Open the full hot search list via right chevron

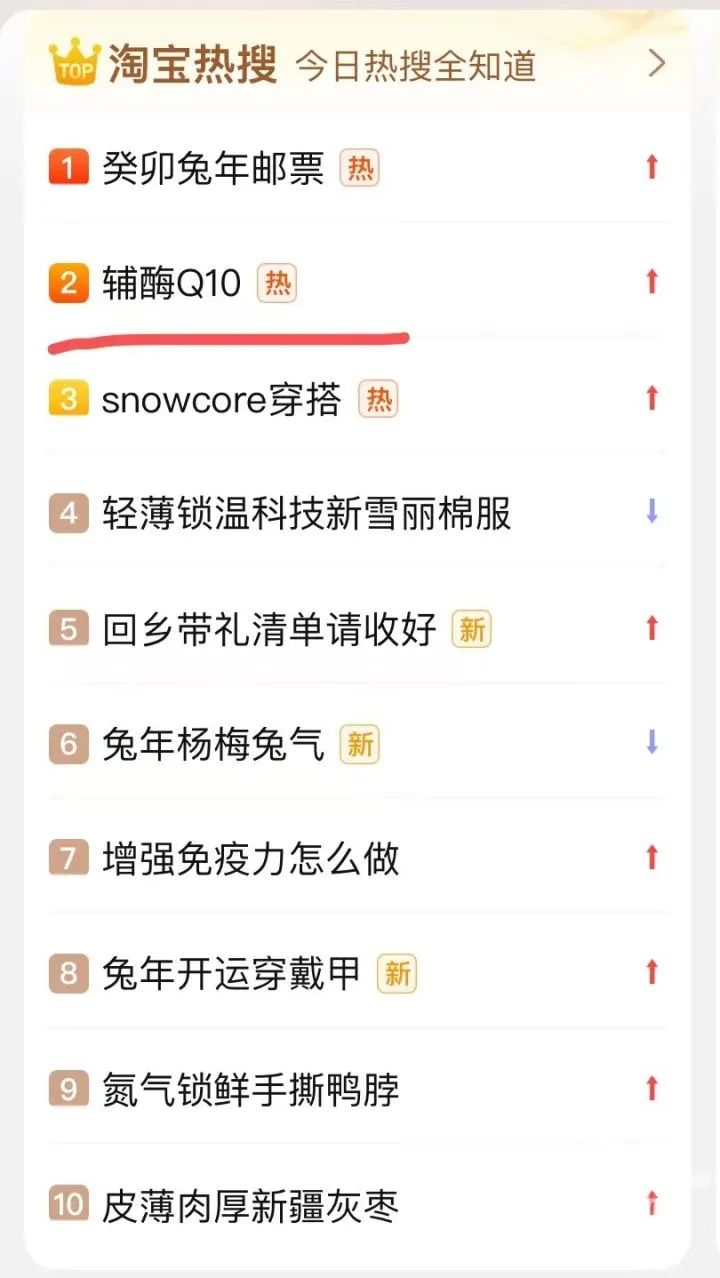658,62
